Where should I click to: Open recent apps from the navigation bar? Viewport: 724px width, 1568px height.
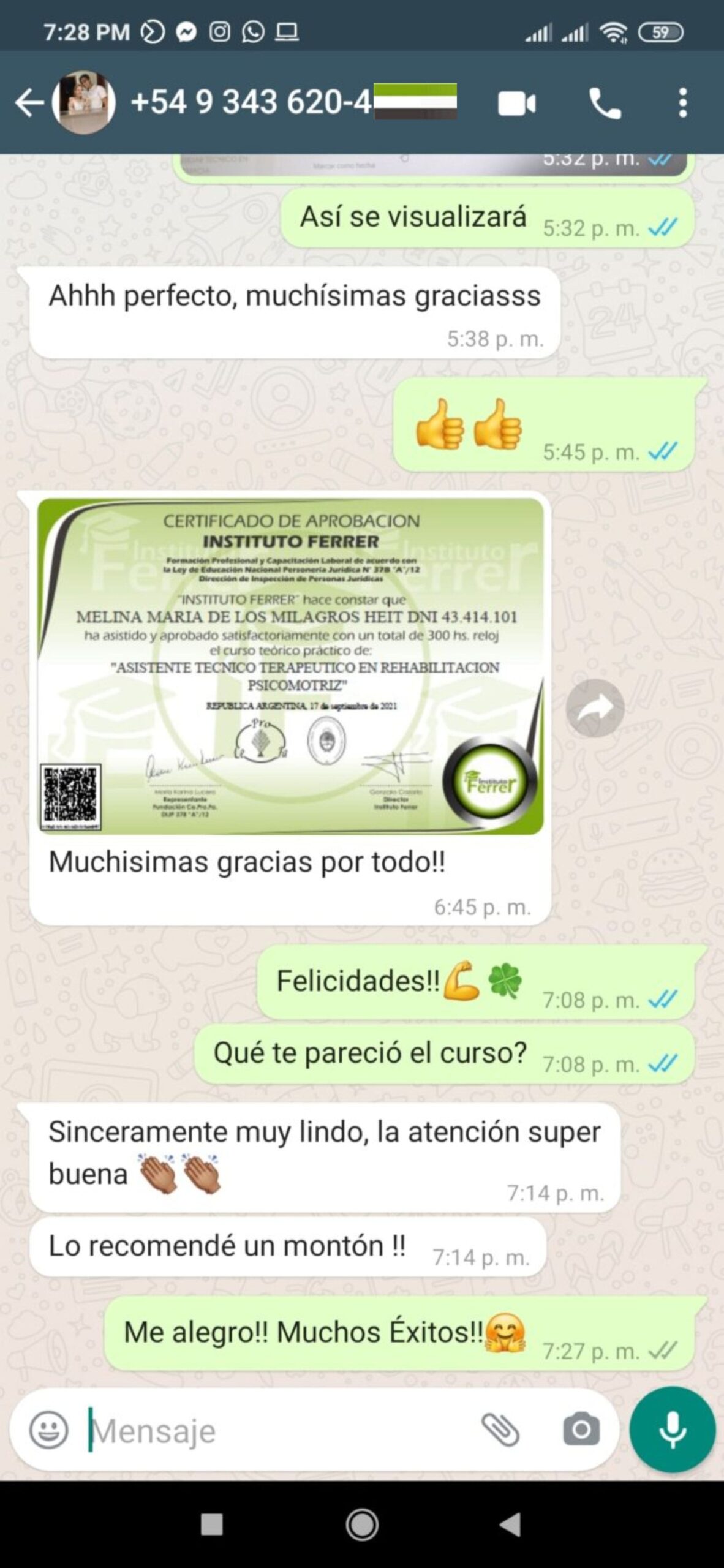[x=212, y=1525]
